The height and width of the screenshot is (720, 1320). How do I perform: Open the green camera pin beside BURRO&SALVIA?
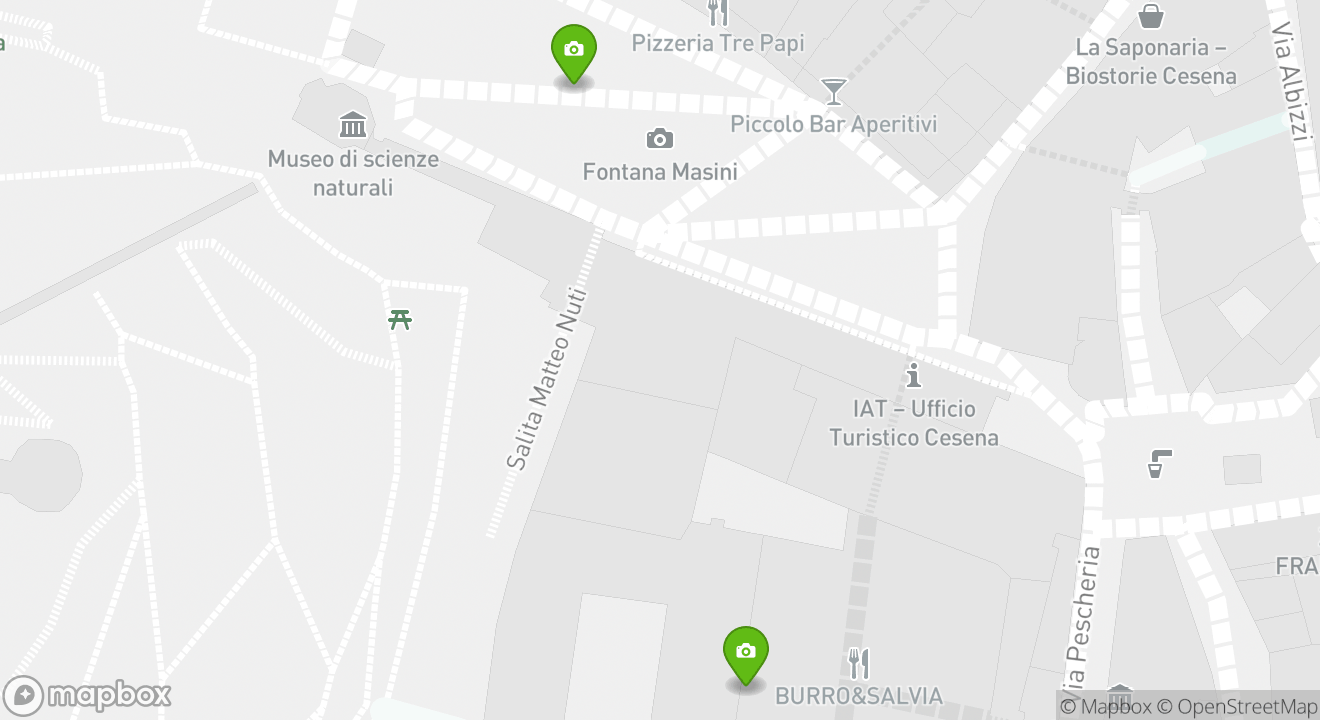[745, 653]
